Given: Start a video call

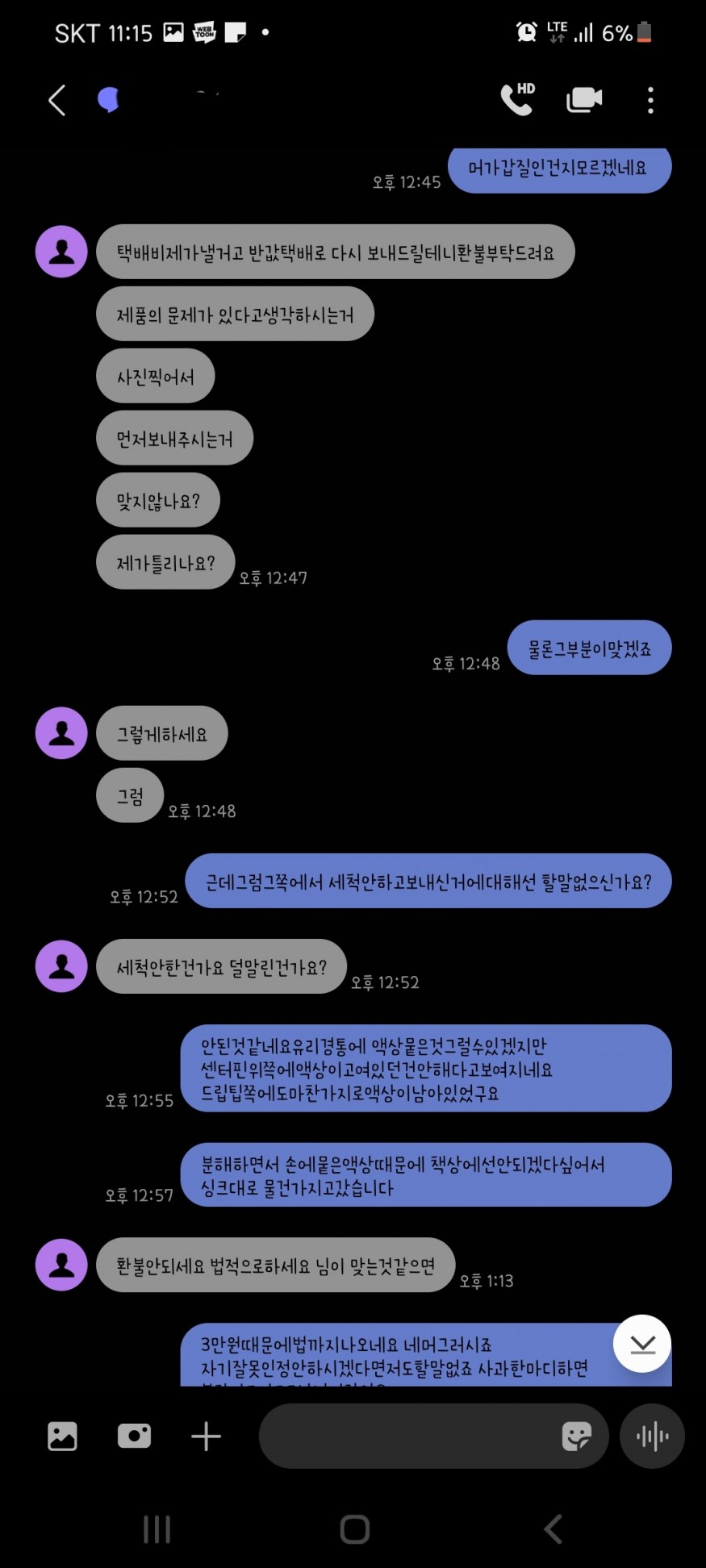Looking at the screenshot, I should [x=584, y=99].
